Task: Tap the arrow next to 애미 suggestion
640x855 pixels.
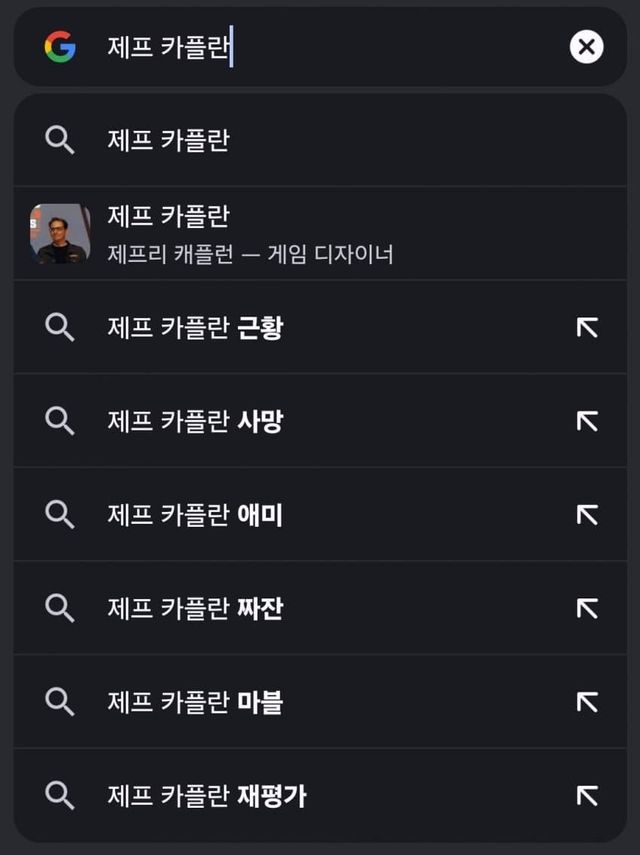Action: click(x=587, y=515)
